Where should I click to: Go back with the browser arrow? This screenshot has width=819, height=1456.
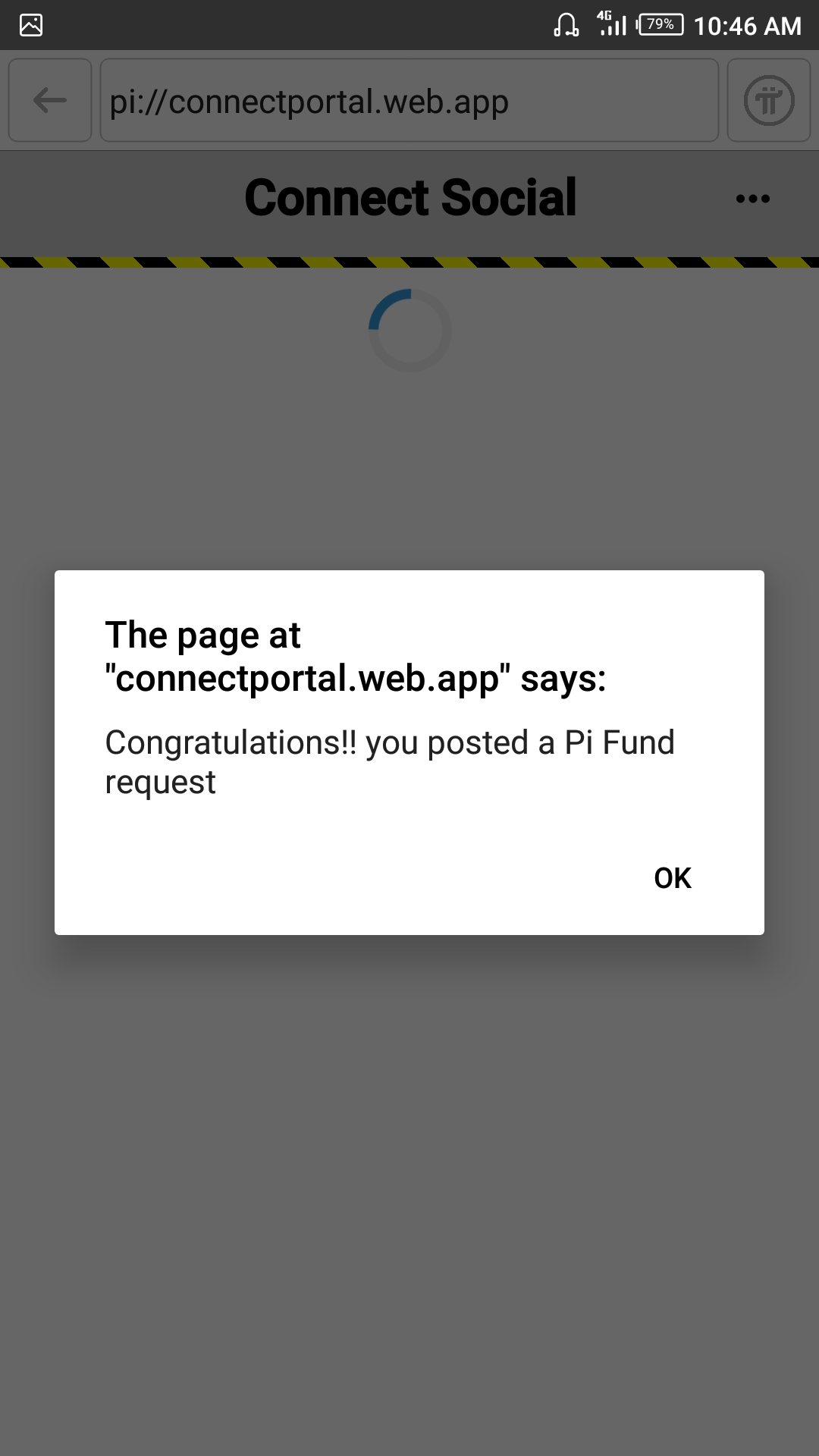[x=50, y=100]
